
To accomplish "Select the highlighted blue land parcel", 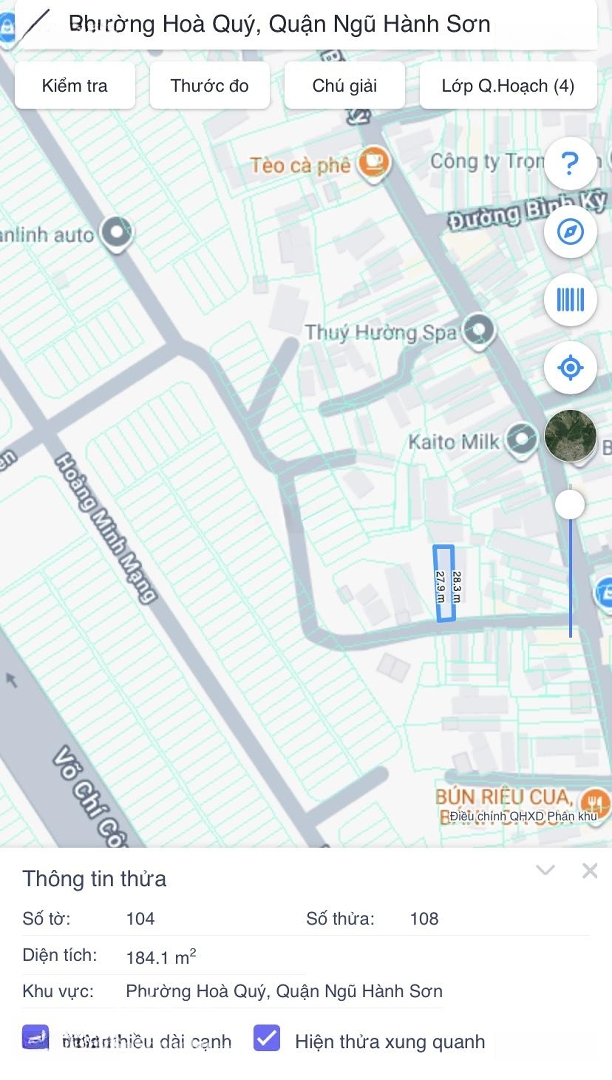I will coord(444,583).
